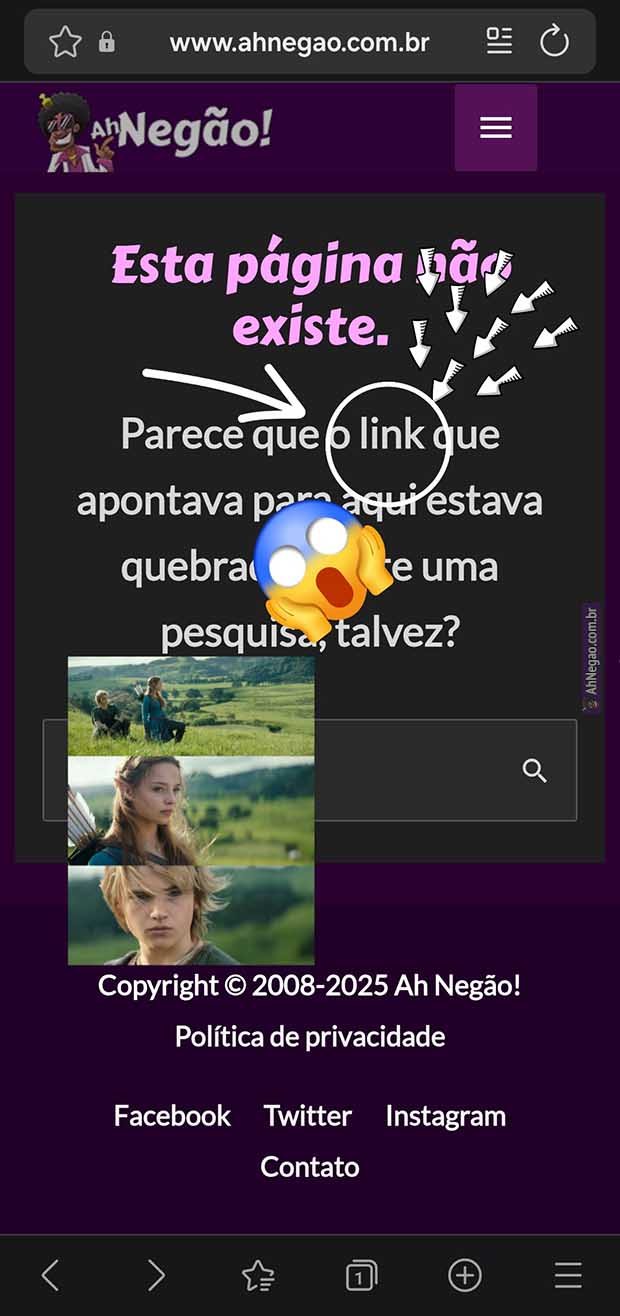This screenshot has width=620, height=1316.
Task: Open the browser main menu
Action: point(568,1275)
